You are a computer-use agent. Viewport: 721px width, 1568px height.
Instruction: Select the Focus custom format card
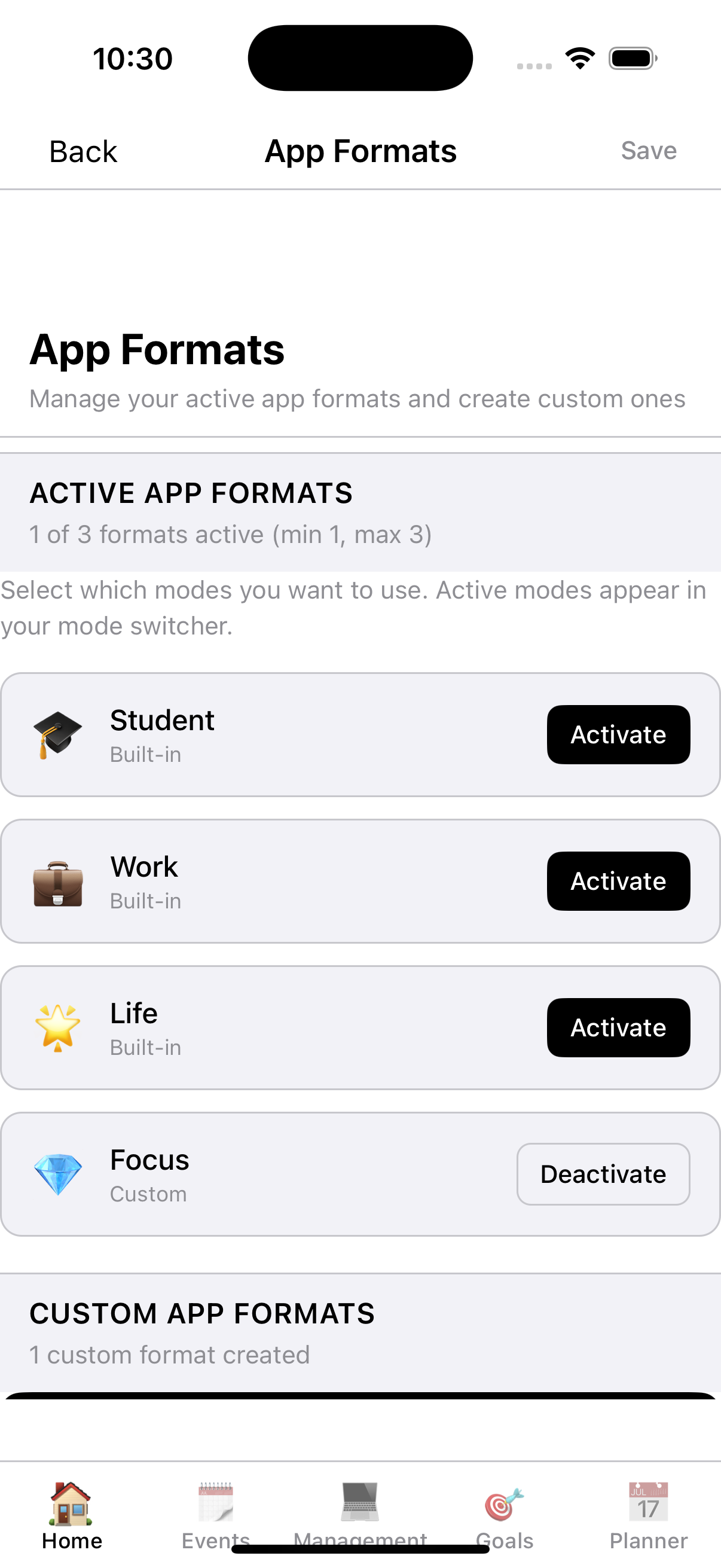click(274, 1174)
